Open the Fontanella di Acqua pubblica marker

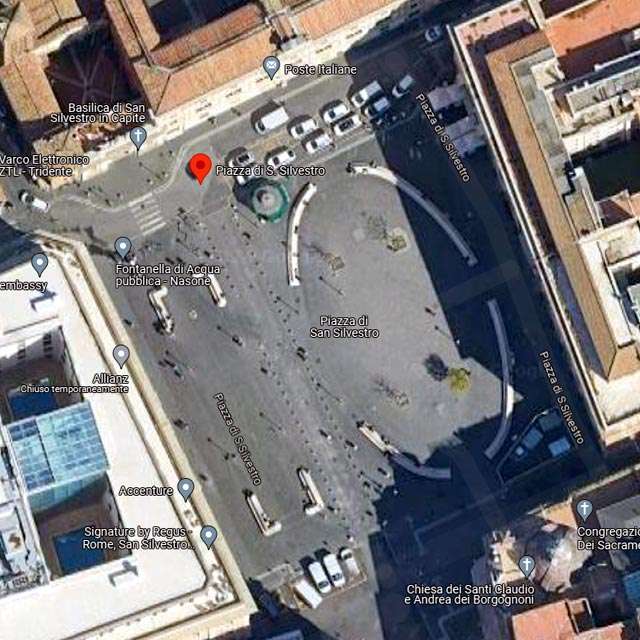point(123,247)
